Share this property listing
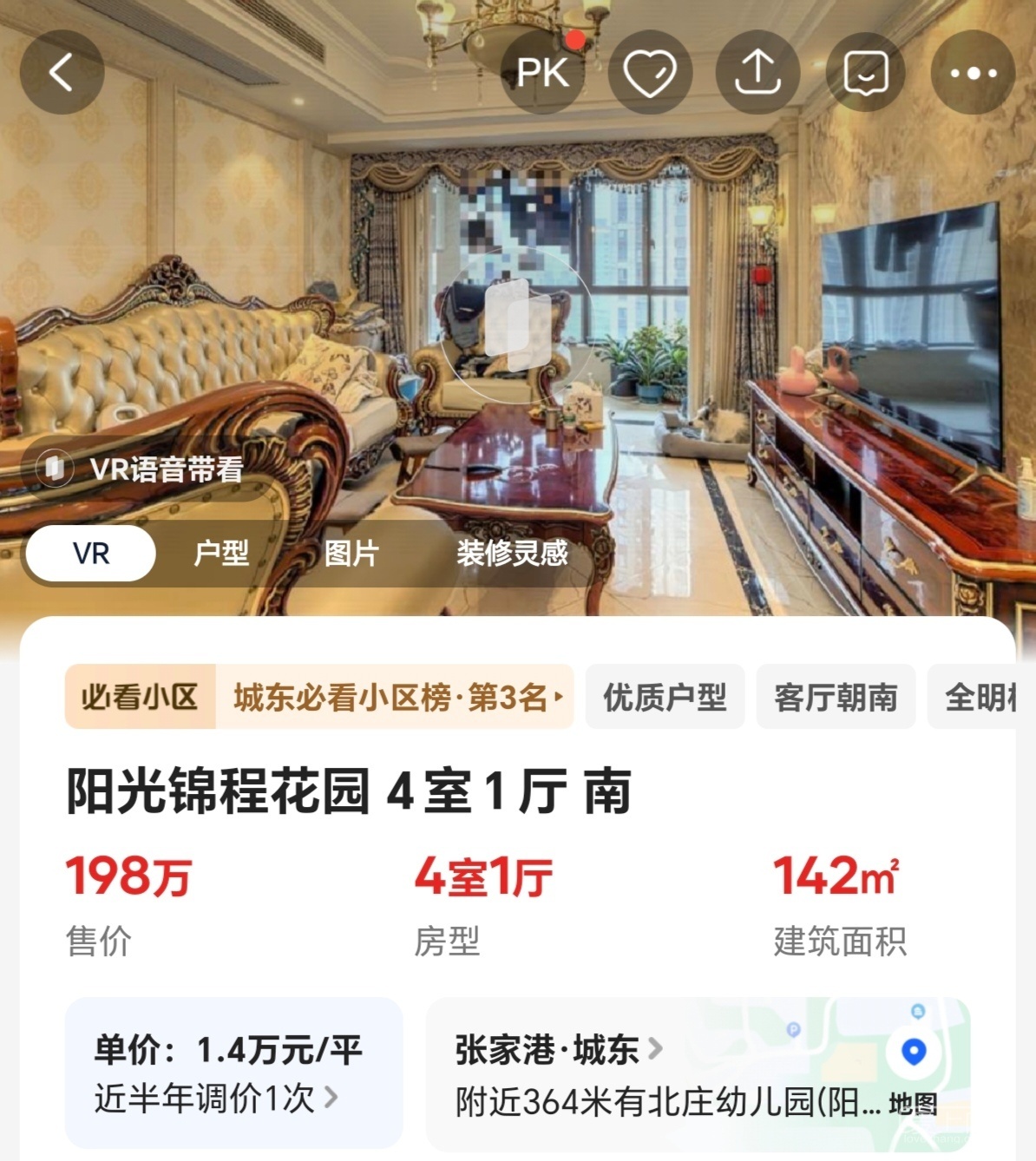The width and height of the screenshot is (1036, 1161). pyautogui.click(x=757, y=73)
